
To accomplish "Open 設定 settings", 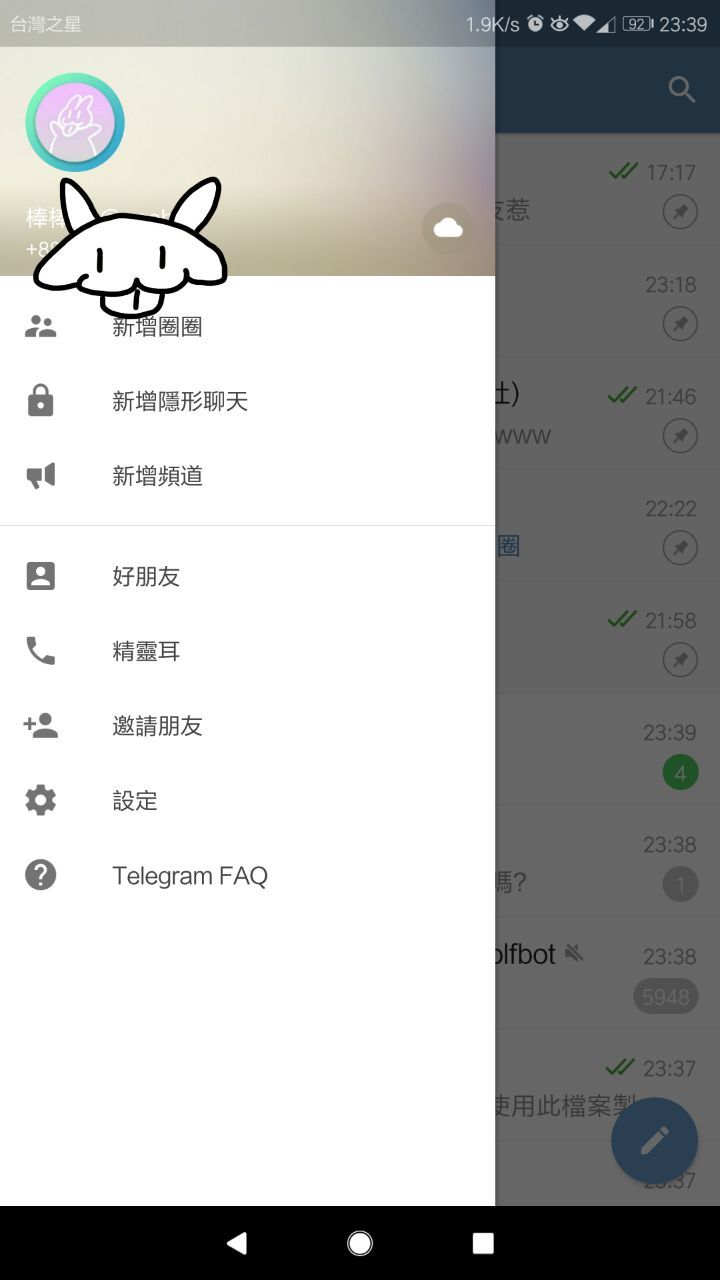I will (135, 800).
